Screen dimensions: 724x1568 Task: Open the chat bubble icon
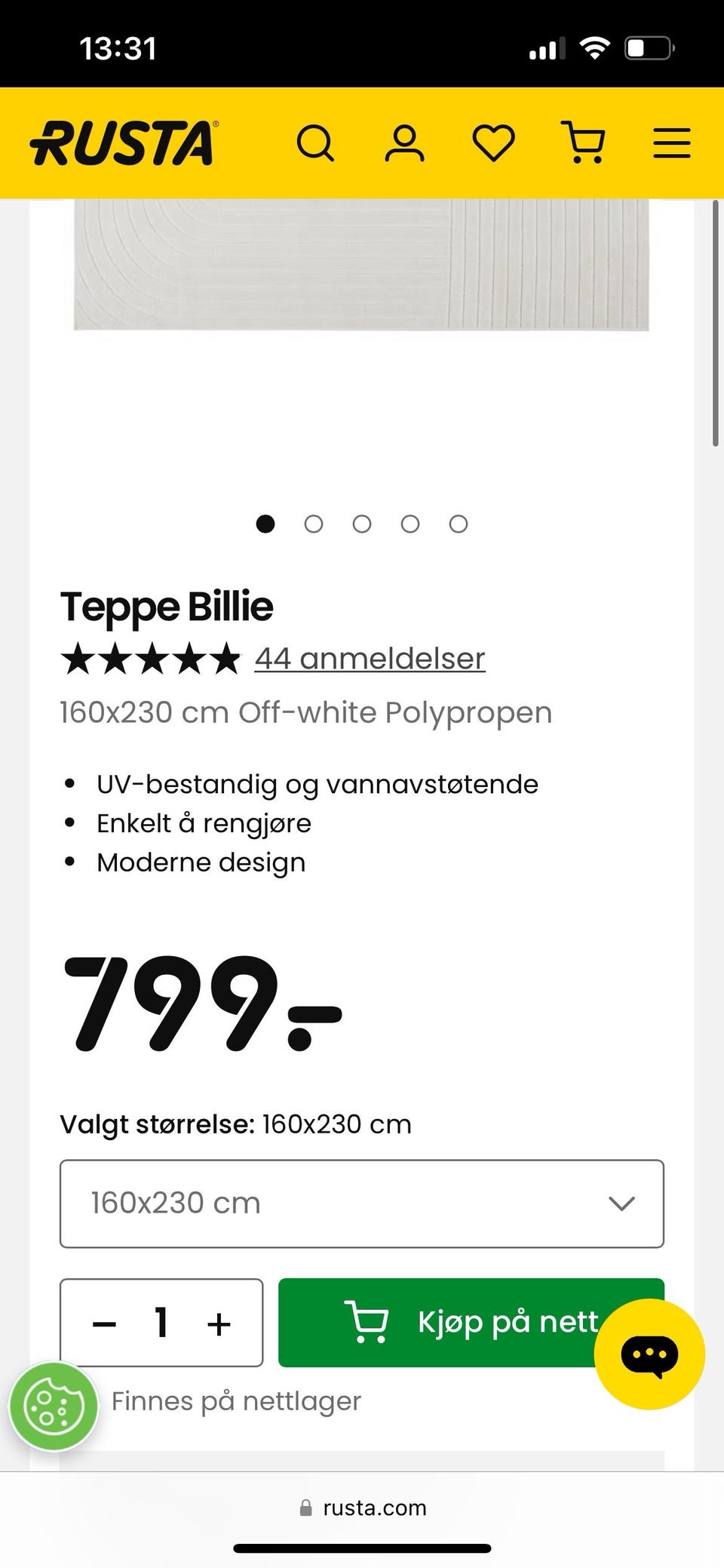(649, 1353)
